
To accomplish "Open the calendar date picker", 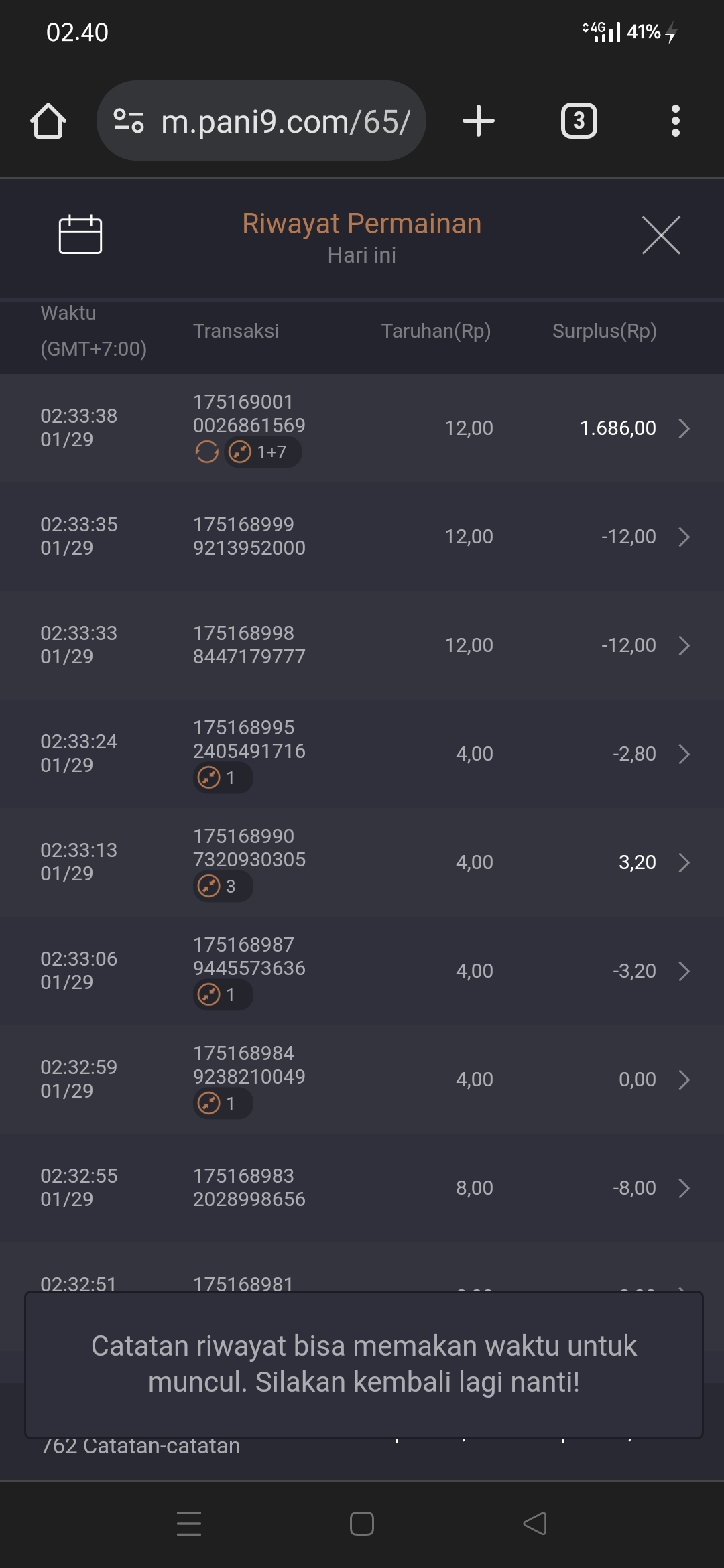I will coord(80,235).
